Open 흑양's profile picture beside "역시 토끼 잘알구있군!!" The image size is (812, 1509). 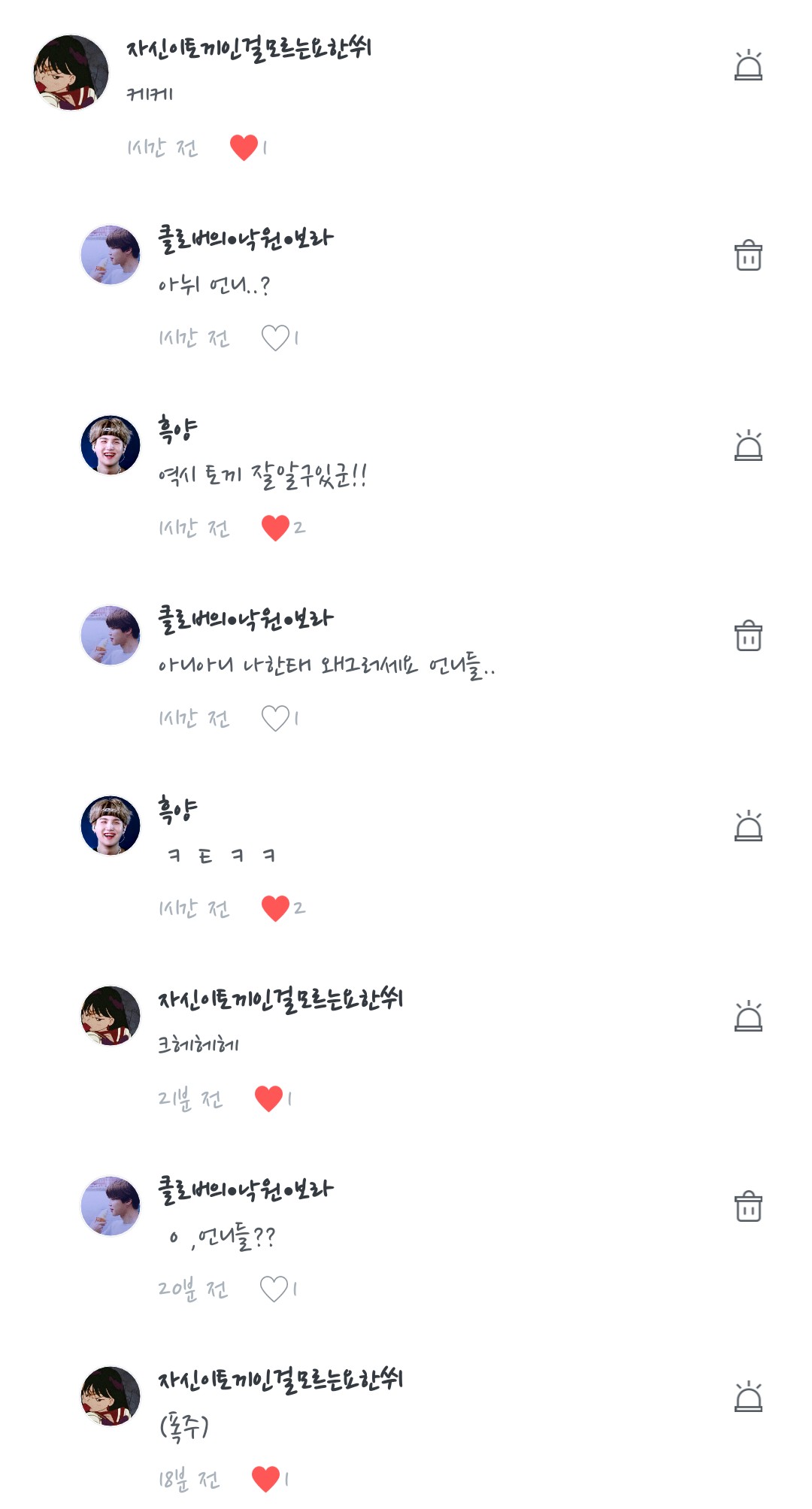[111, 445]
